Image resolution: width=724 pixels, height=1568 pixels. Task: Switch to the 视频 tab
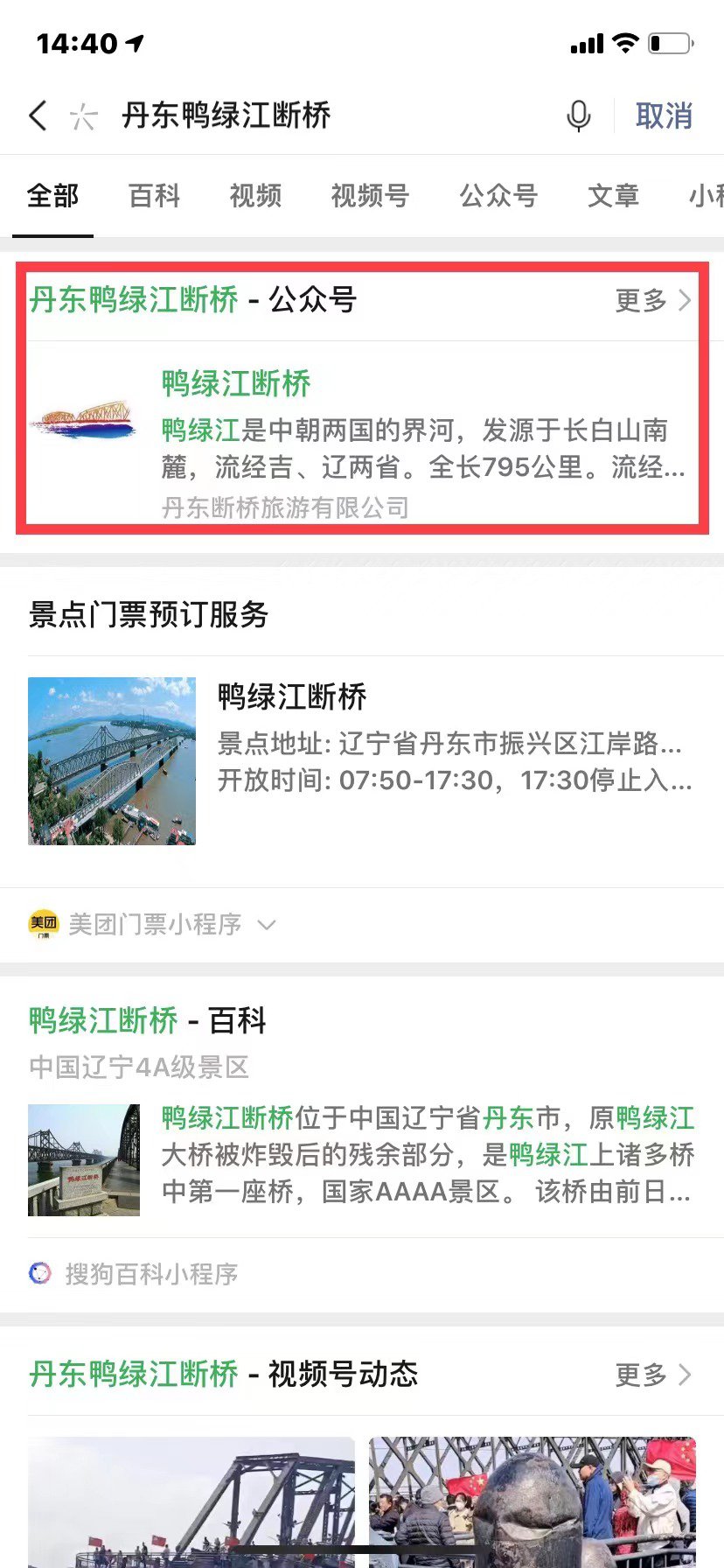pyautogui.click(x=255, y=196)
